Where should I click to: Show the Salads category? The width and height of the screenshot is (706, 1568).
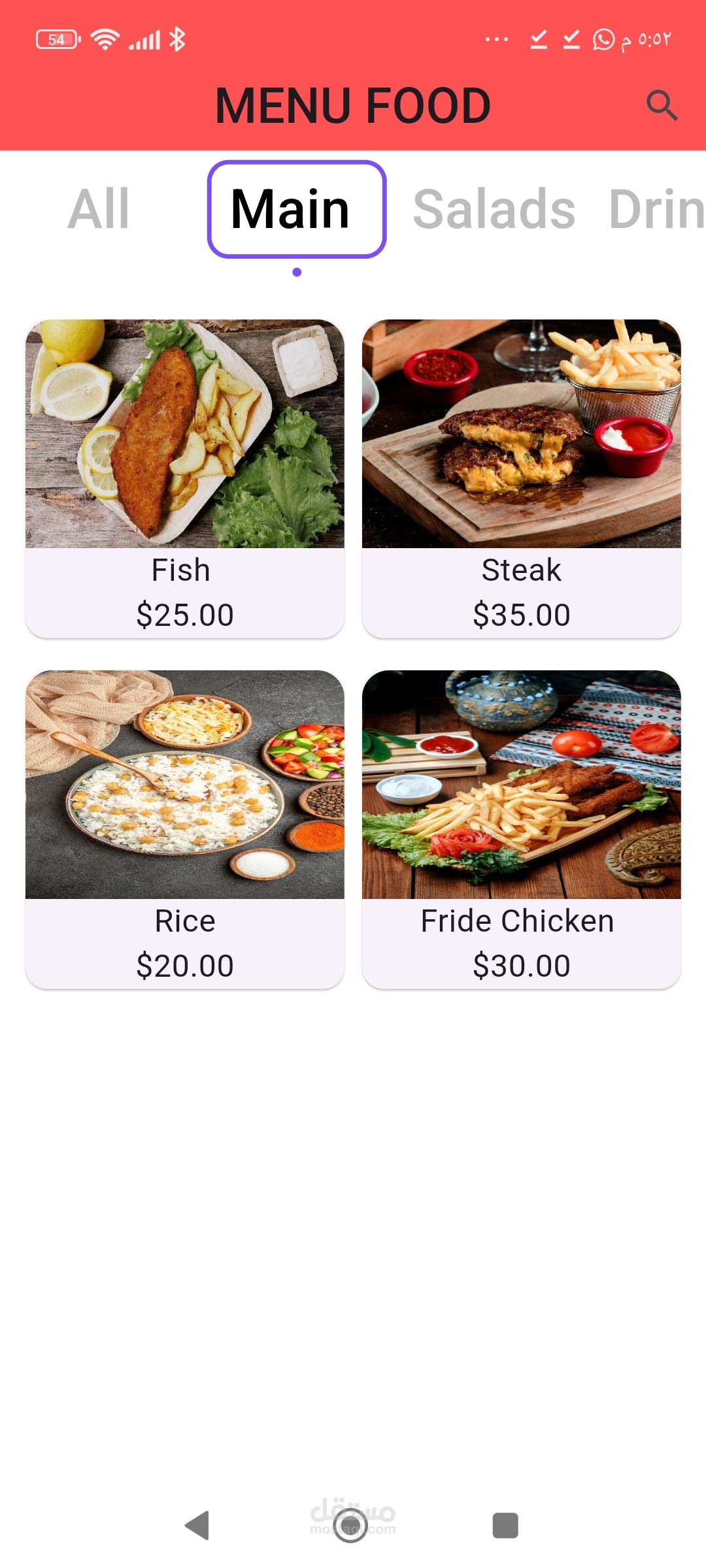coord(494,209)
